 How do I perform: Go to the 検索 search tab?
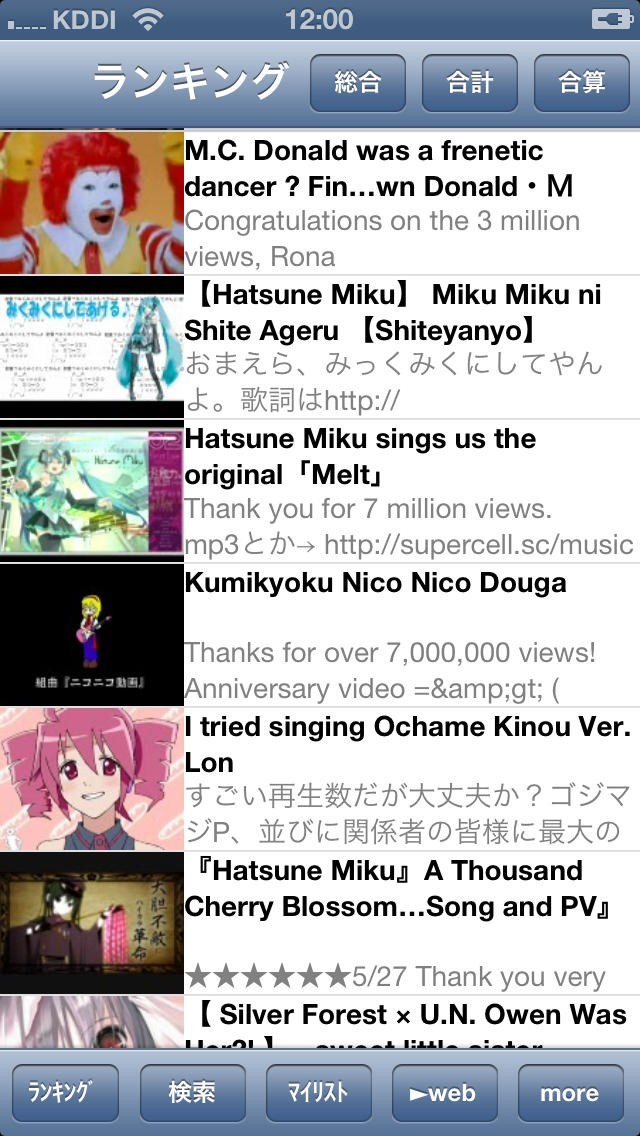tap(192, 1093)
